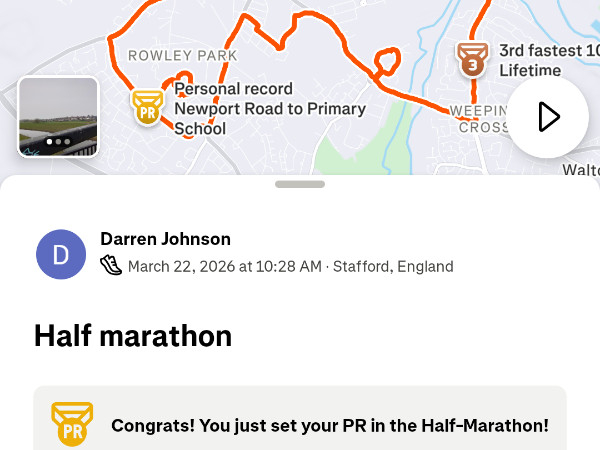This screenshot has height=450, width=600.
Task: Tap the 3rd fastest medal marker
Action: (472, 59)
